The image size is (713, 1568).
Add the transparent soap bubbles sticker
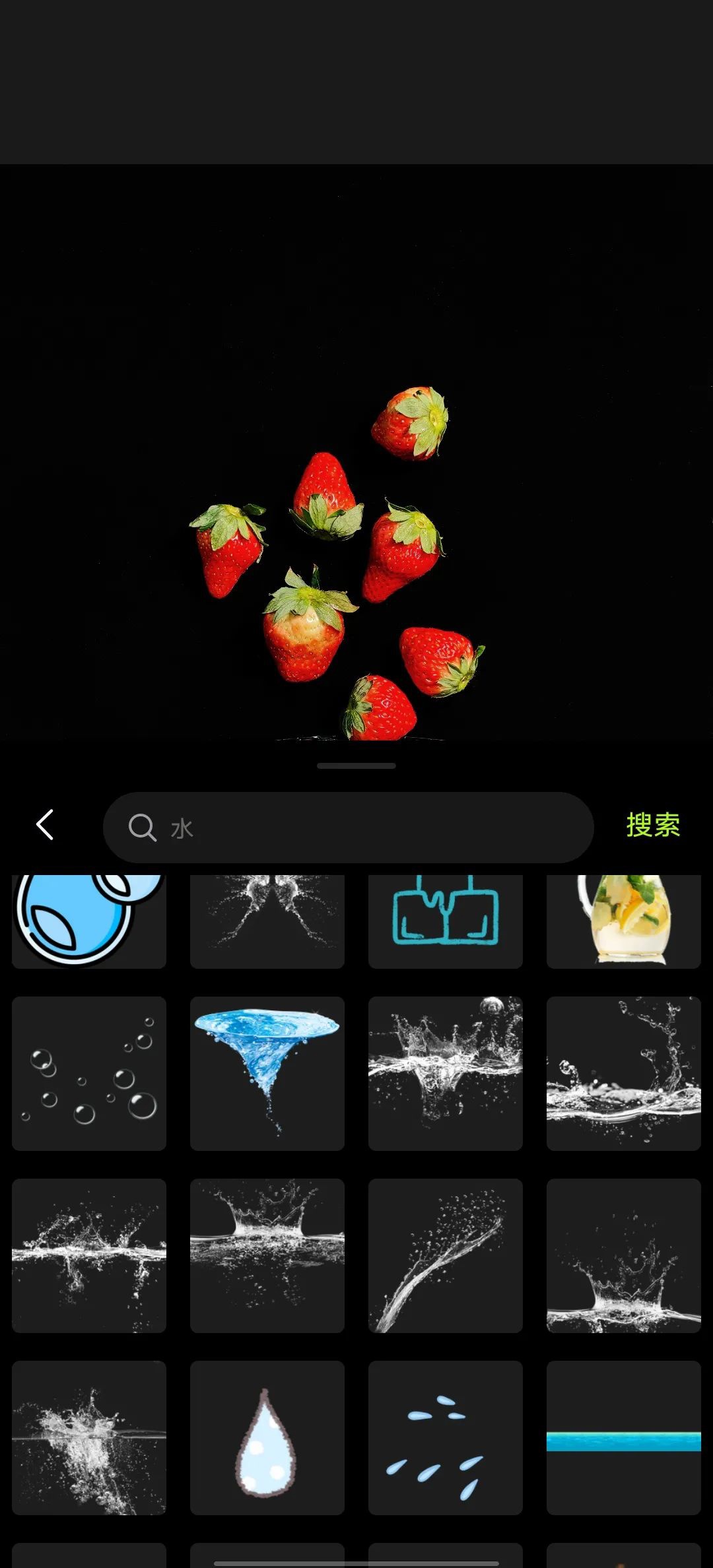[x=88, y=1073]
